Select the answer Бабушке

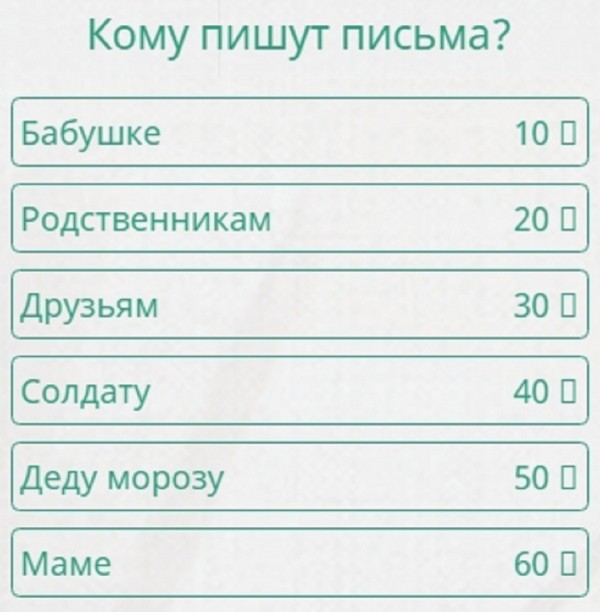299,132
